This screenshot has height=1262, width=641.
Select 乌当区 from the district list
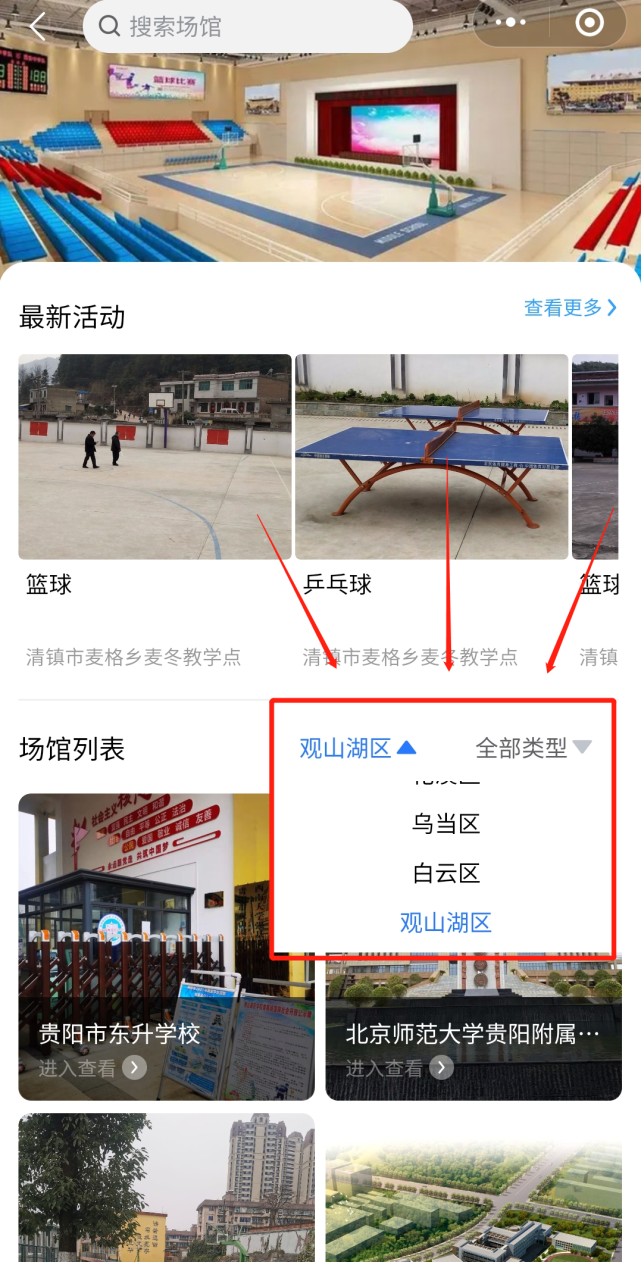point(446,824)
